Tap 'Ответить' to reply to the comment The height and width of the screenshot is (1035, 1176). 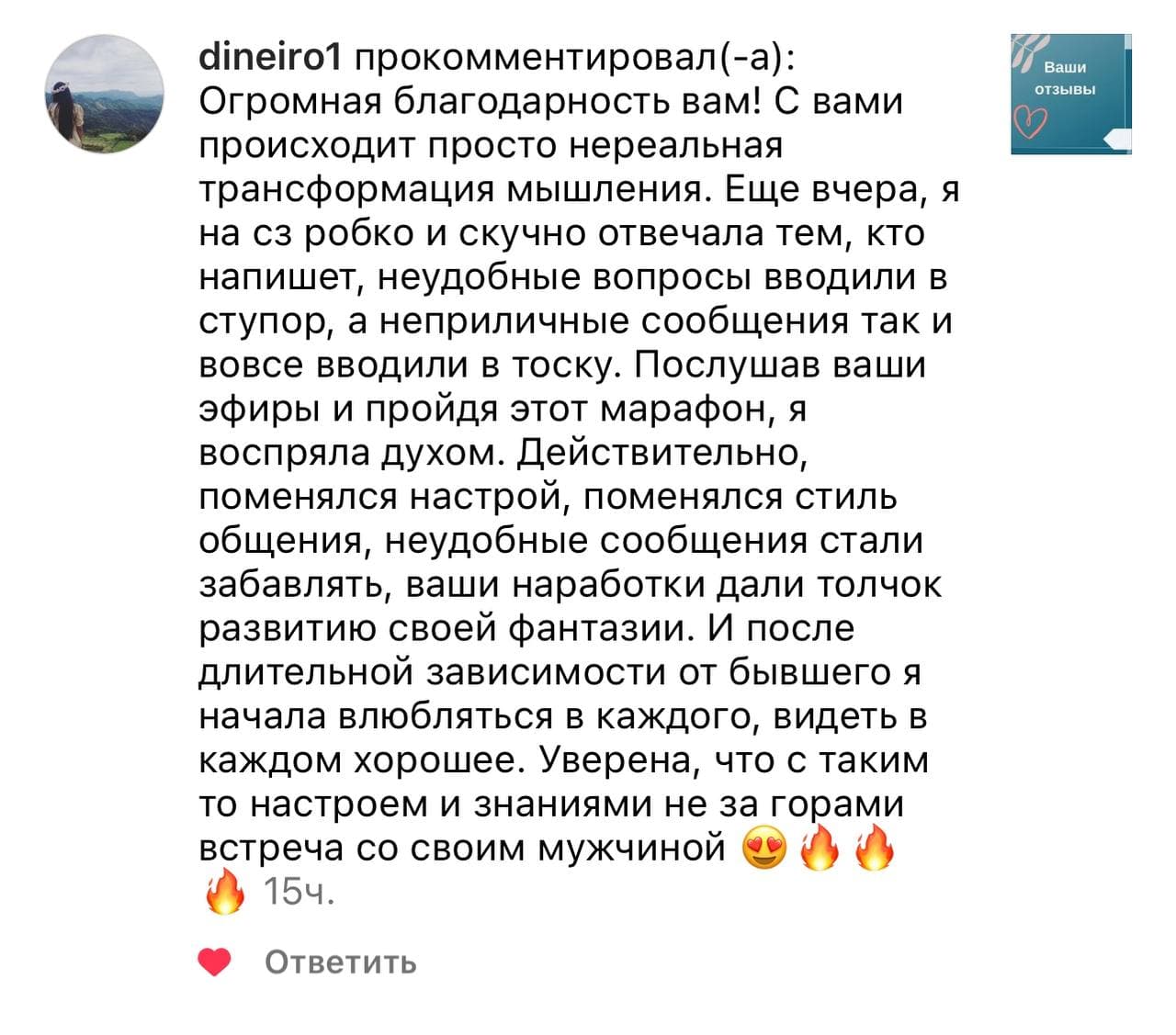point(340,962)
